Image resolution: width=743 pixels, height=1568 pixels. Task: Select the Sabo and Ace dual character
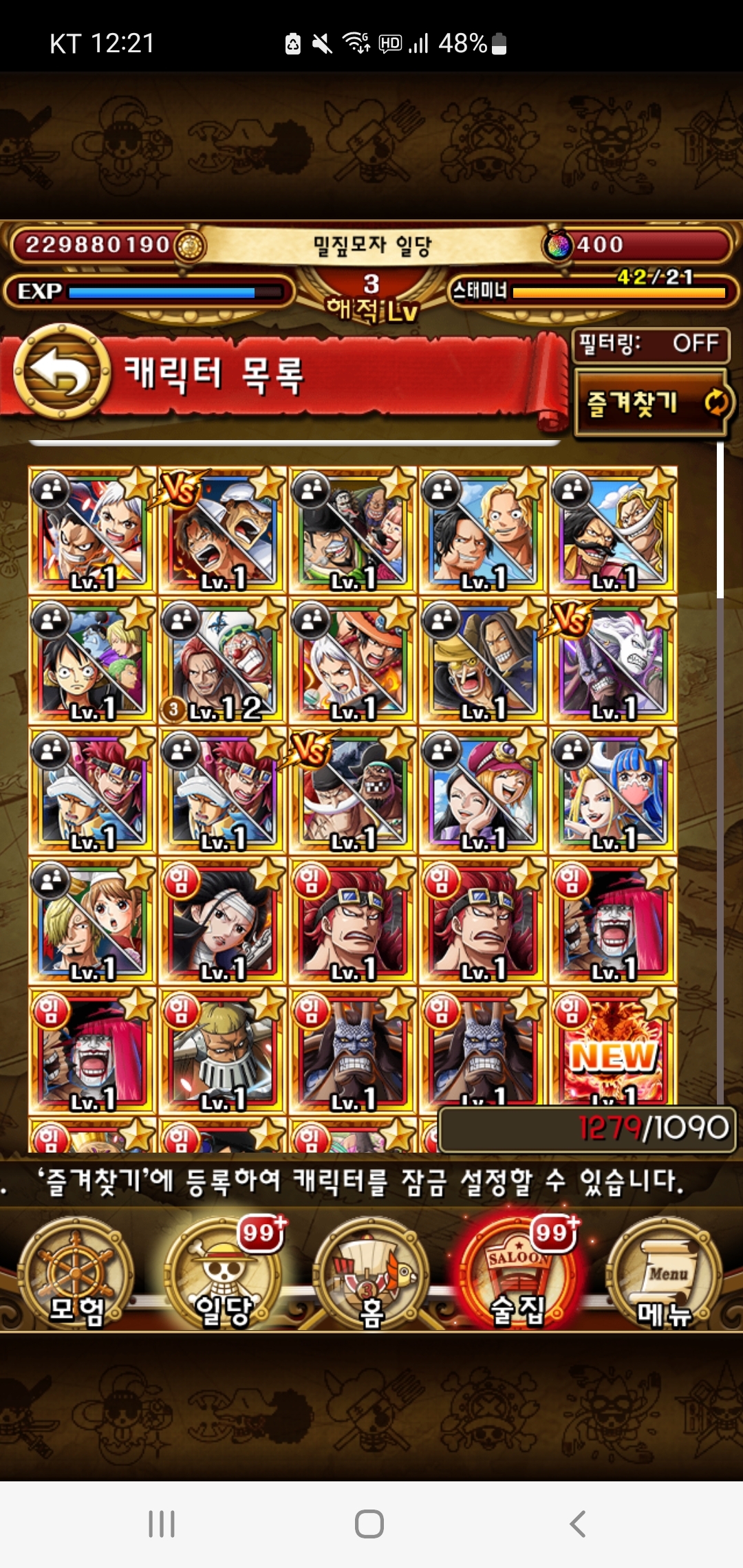483,530
